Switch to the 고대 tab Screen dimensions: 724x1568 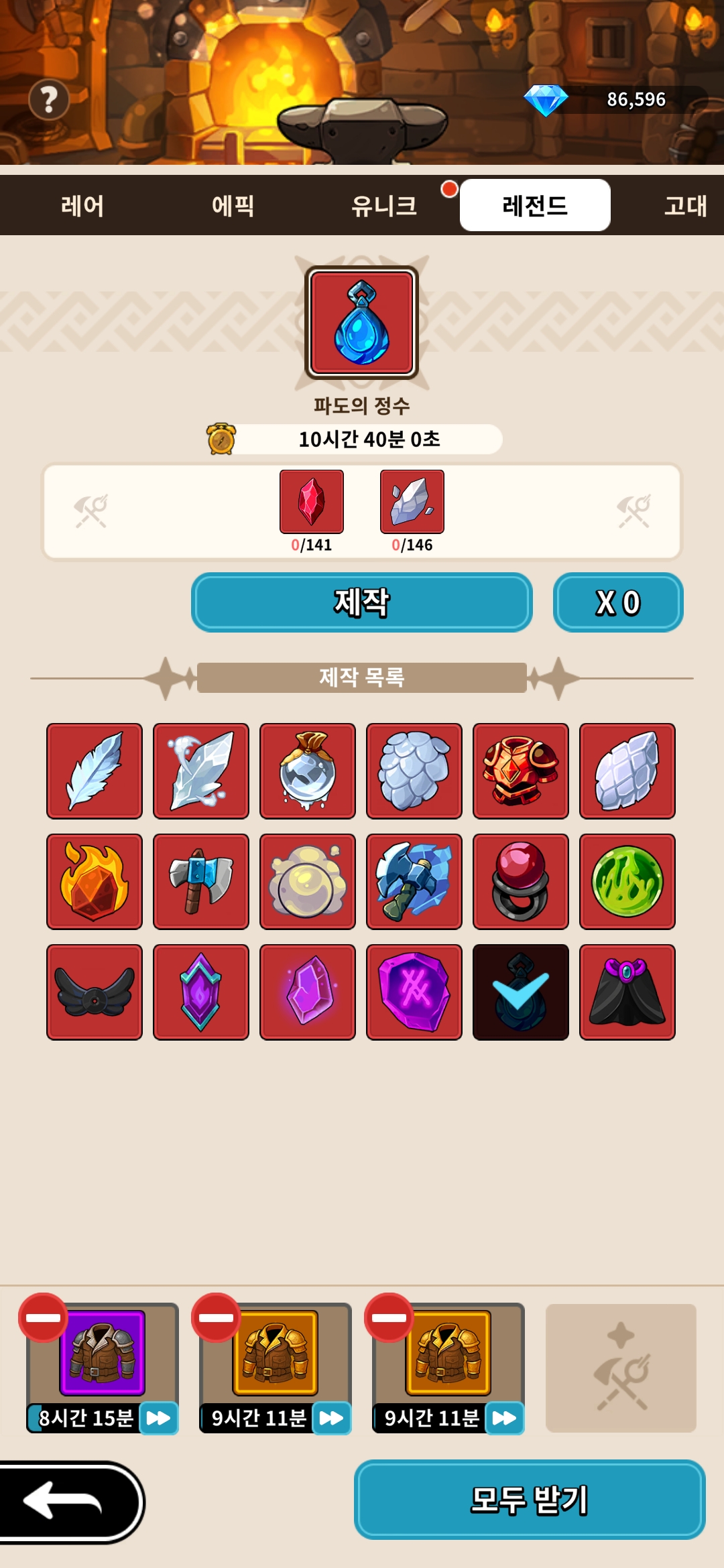685,205
